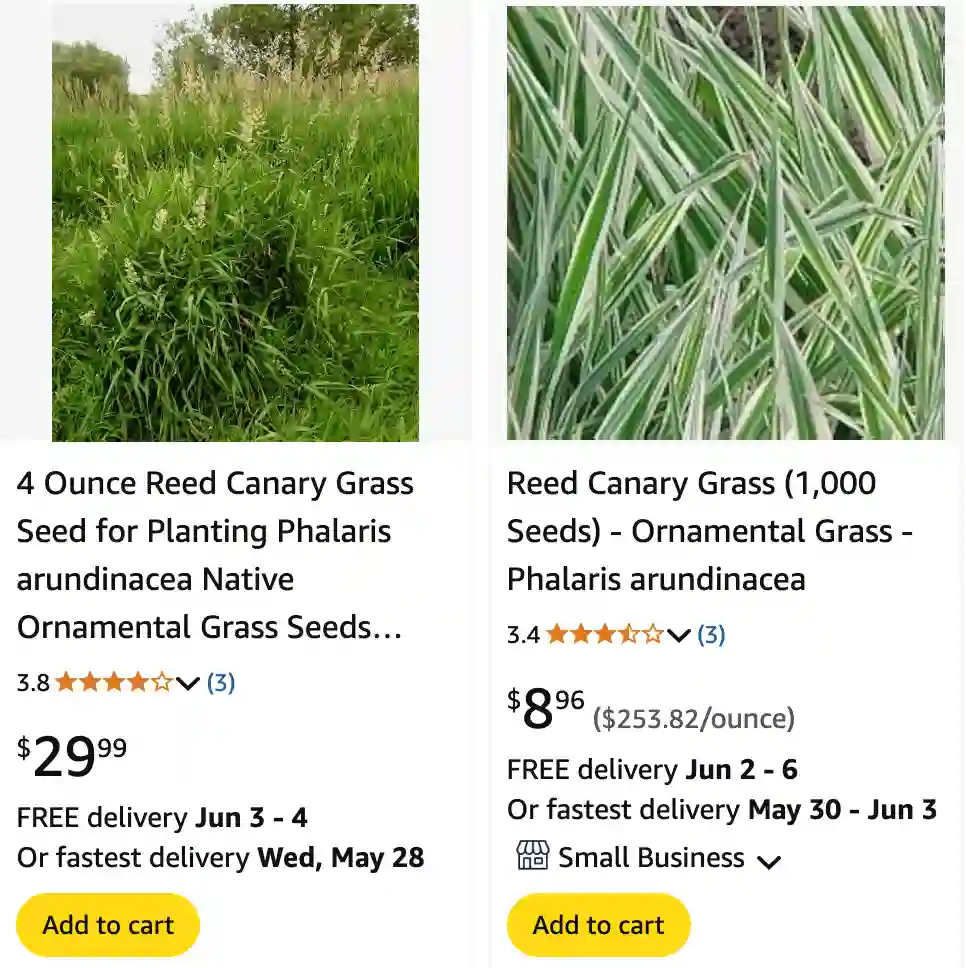Expand the Small Business details chevron
Viewport: 966px width, 968px height.
click(770, 860)
